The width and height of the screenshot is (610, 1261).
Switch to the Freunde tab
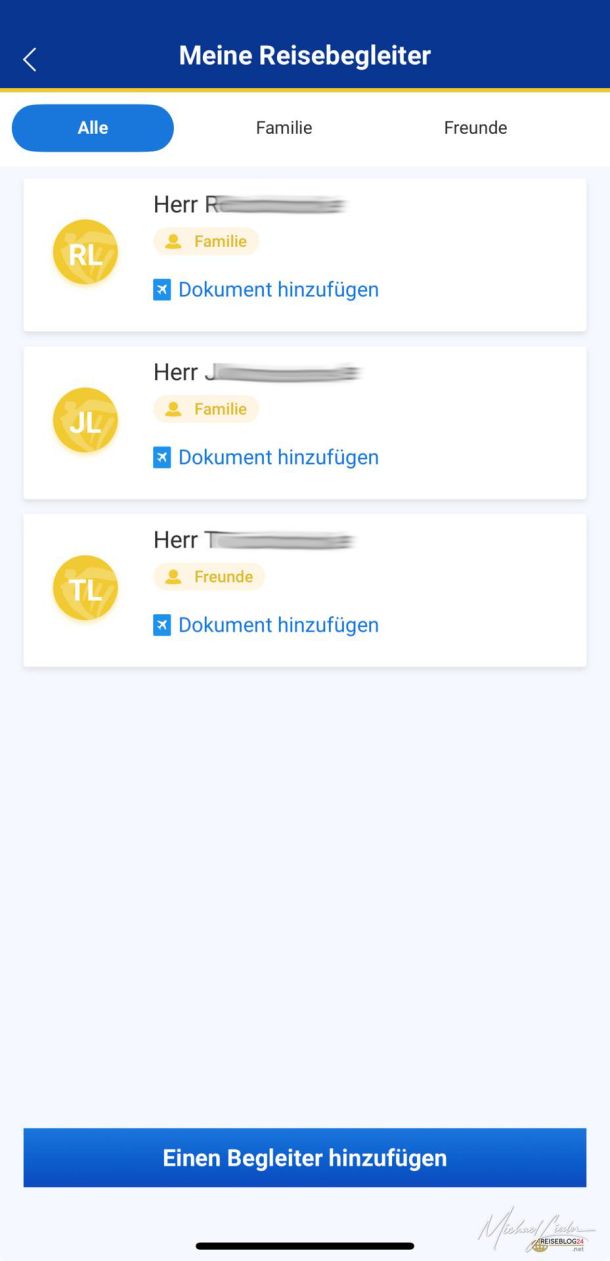(475, 128)
